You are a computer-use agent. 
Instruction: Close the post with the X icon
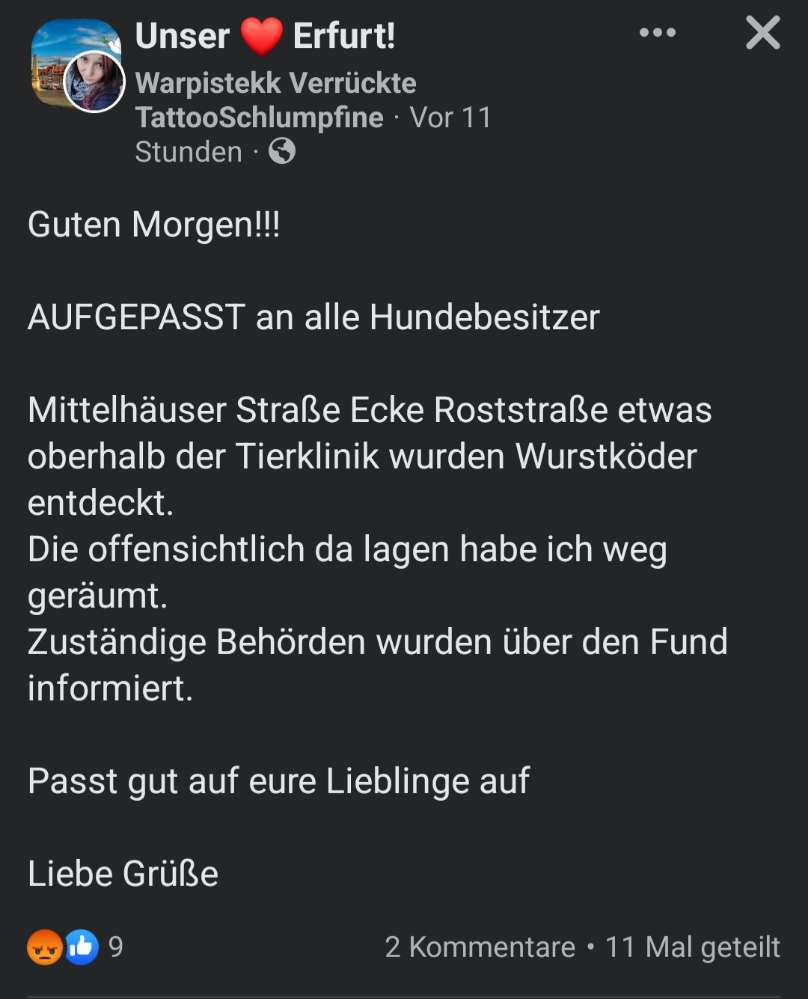pyautogui.click(x=762, y=33)
